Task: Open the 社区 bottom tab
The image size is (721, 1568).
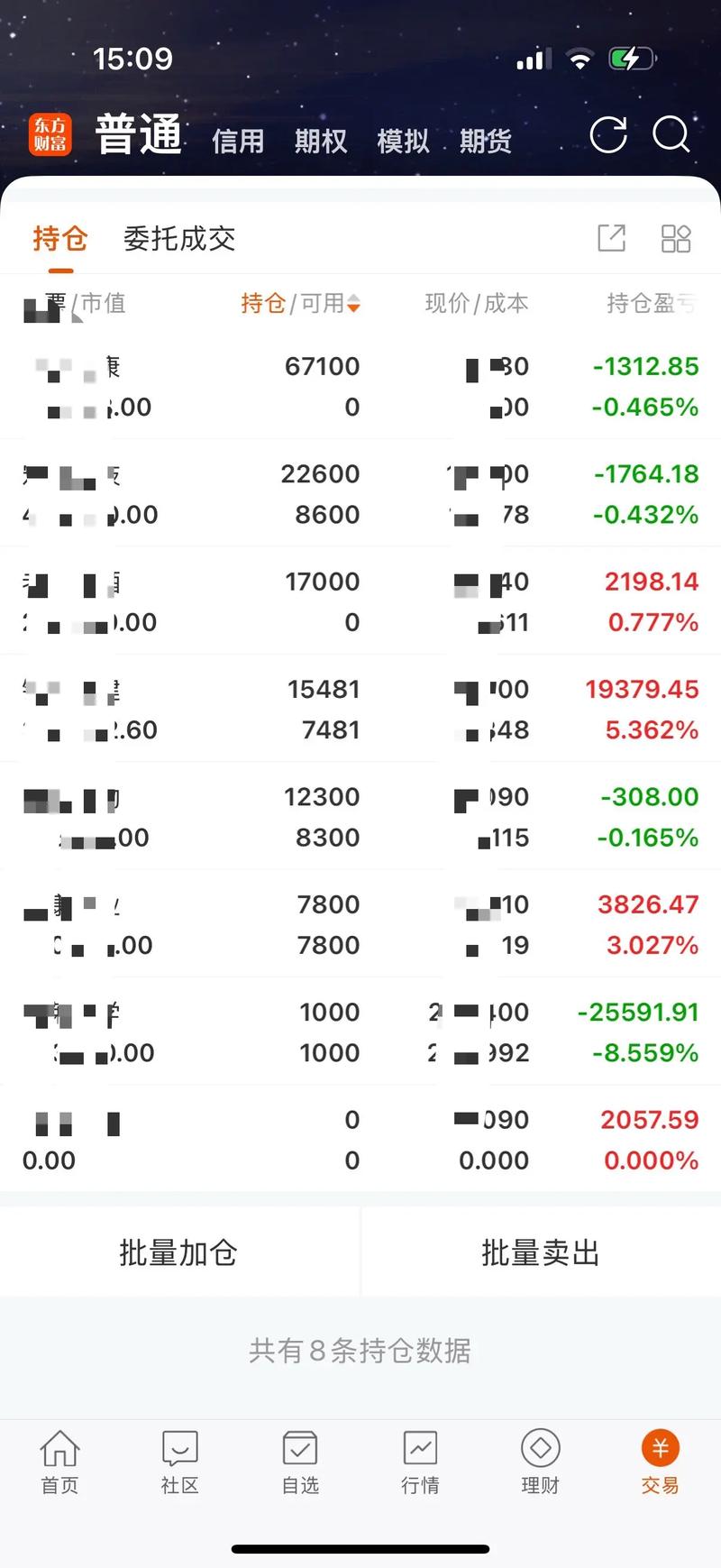Action: click(179, 1461)
